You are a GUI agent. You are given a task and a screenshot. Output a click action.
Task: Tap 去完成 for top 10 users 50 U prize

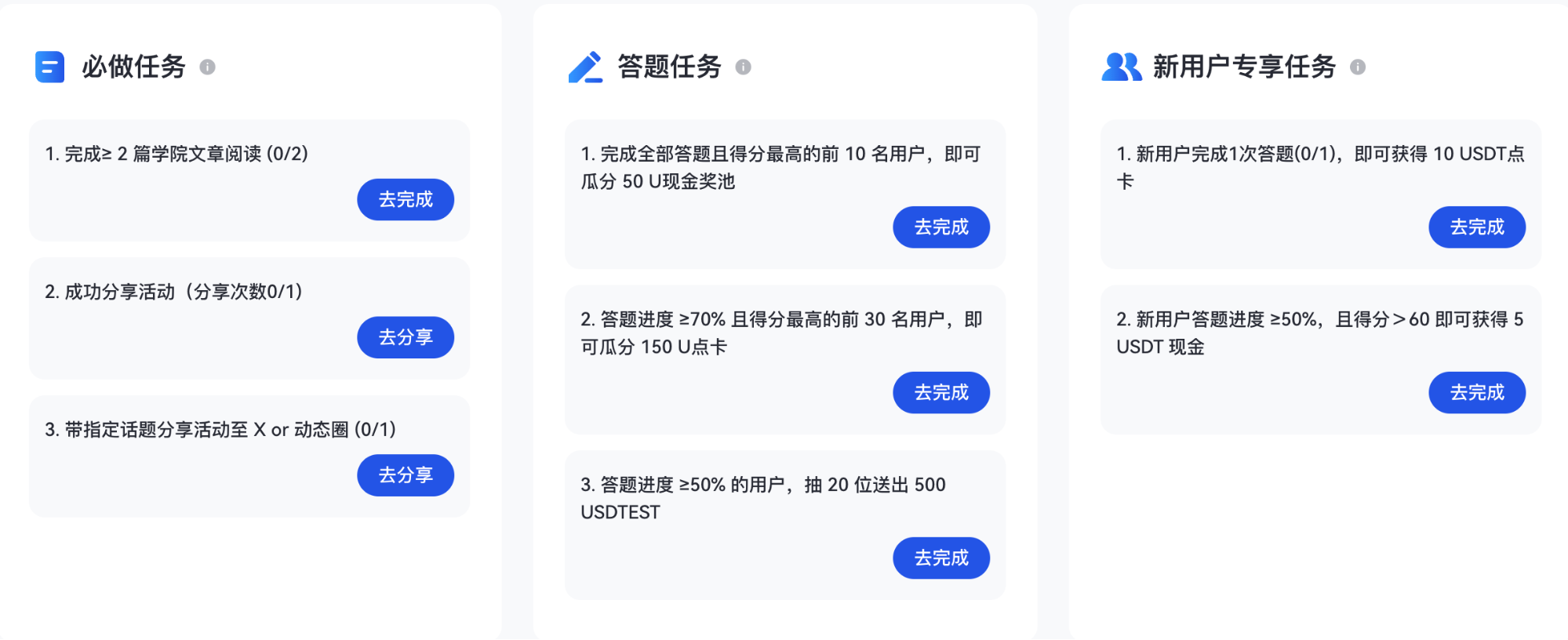pos(941,227)
